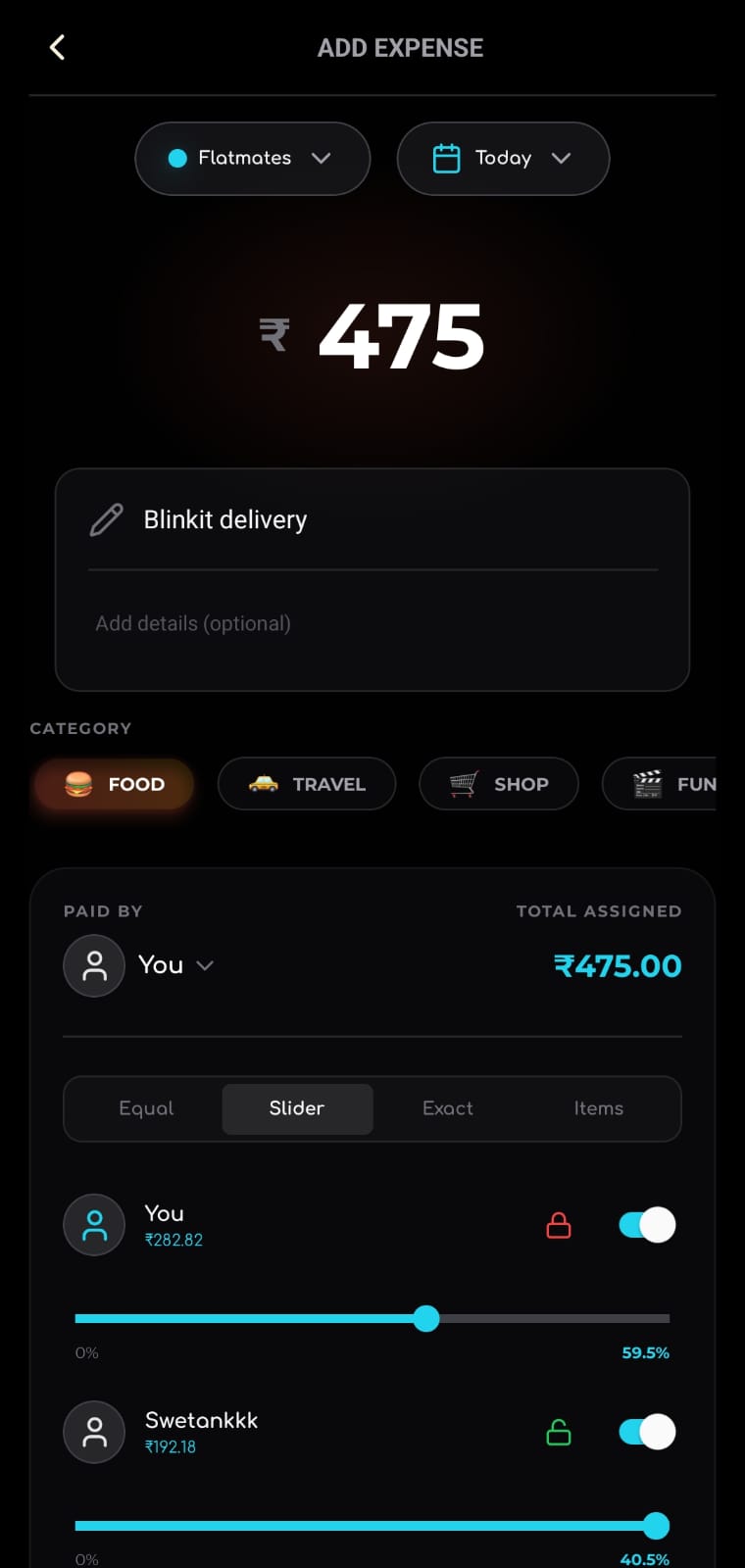The image size is (745, 1568).
Task: Switch to Equal split
Action: click(146, 1108)
